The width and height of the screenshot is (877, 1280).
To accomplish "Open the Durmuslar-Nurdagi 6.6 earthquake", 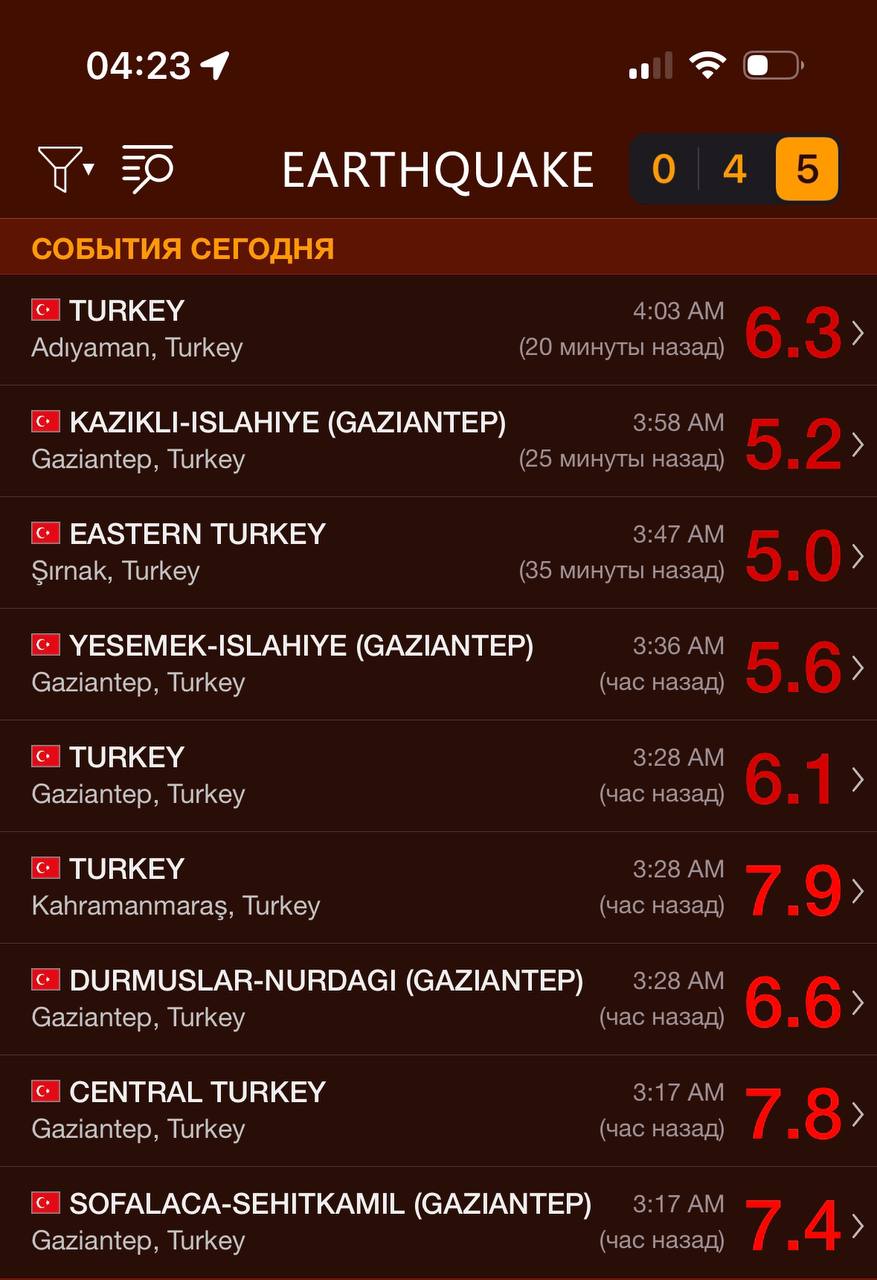I will point(438,999).
